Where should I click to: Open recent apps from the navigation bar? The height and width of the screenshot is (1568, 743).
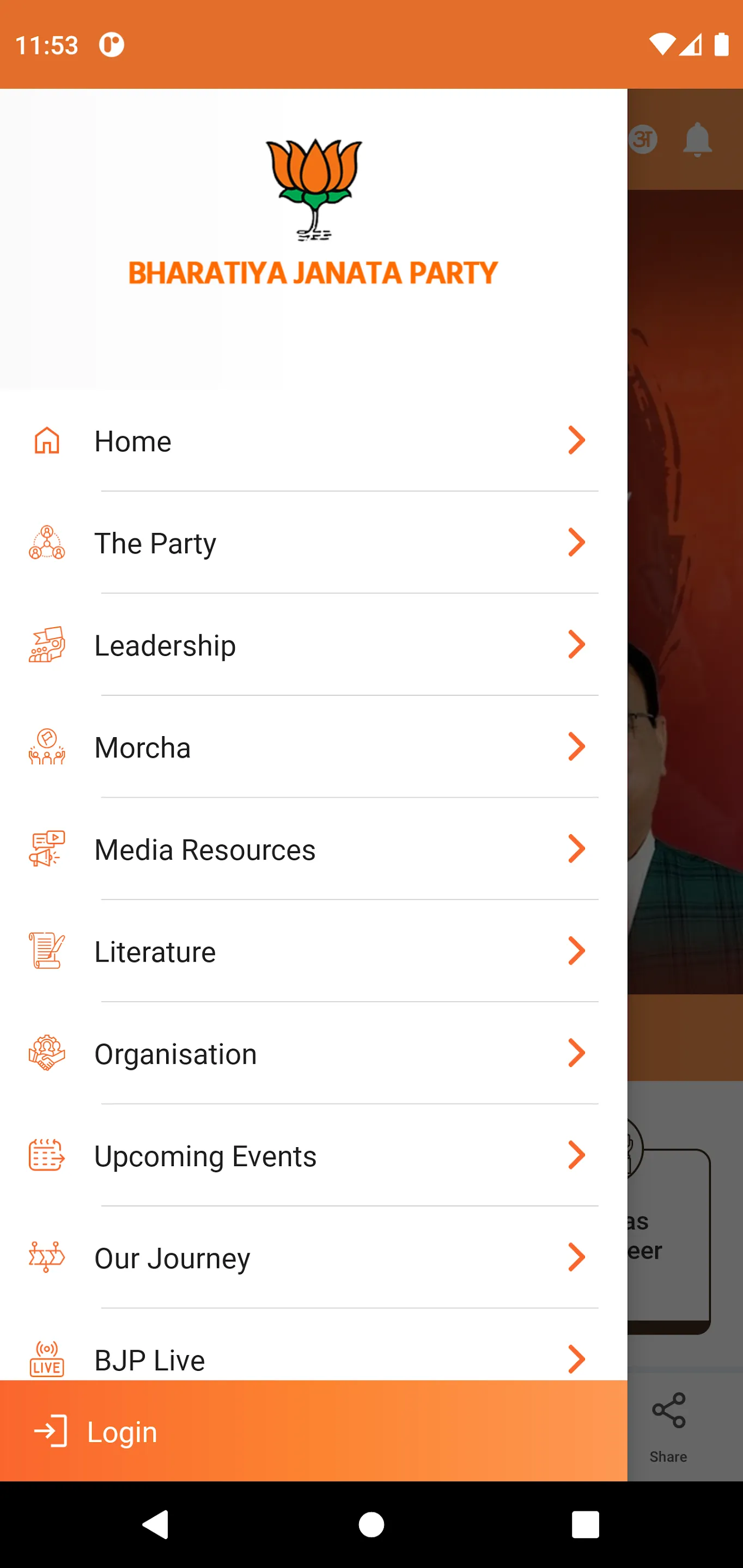585,1525
